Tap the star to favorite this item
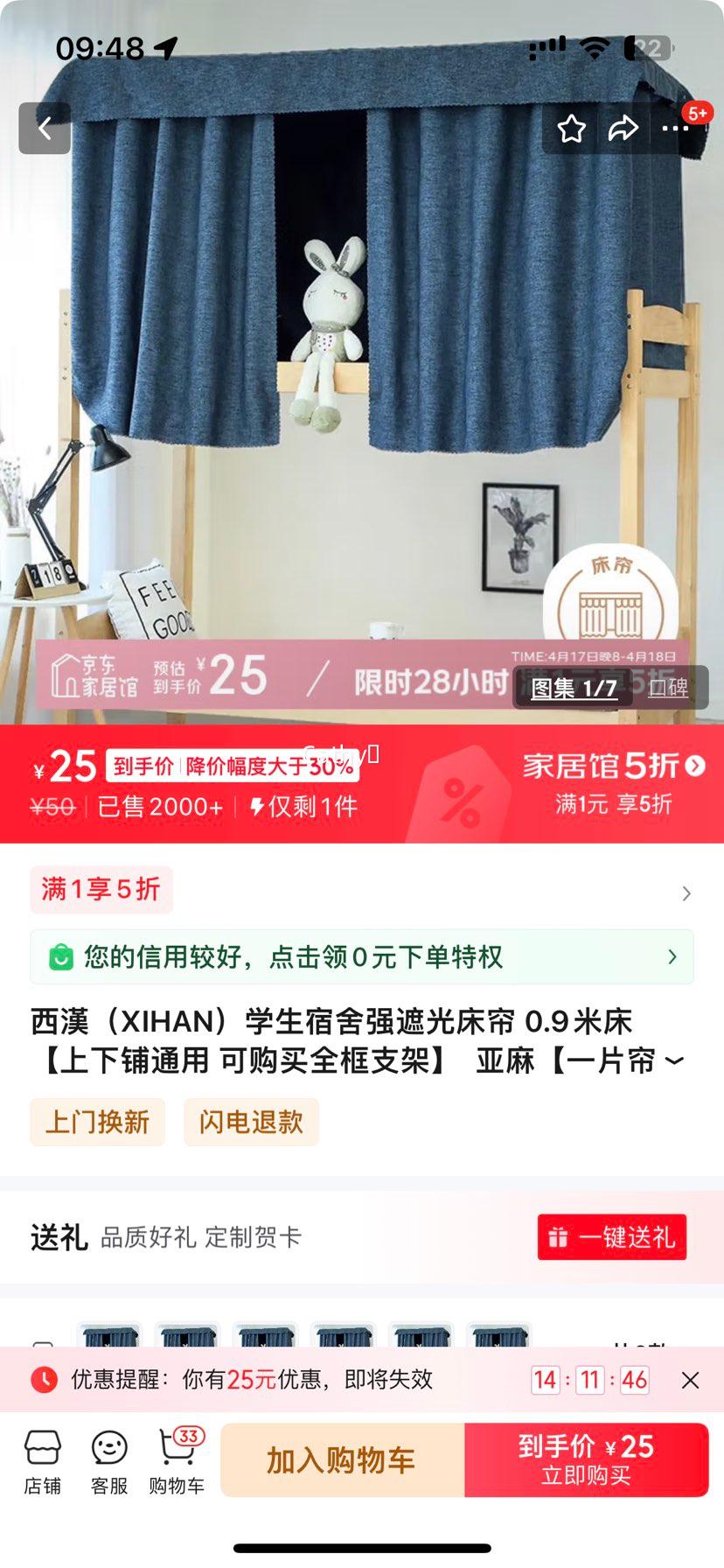The height and width of the screenshot is (1568, 724). coord(573,128)
